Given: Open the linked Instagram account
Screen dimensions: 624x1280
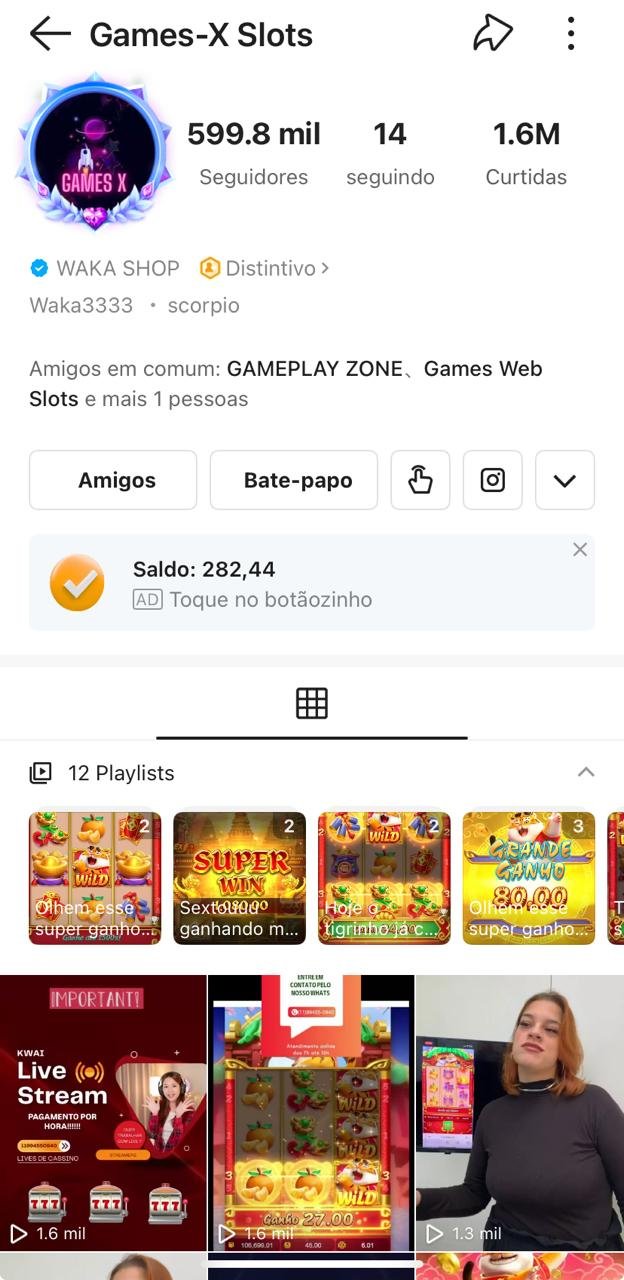Looking at the screenshot, I should [493, 480].
